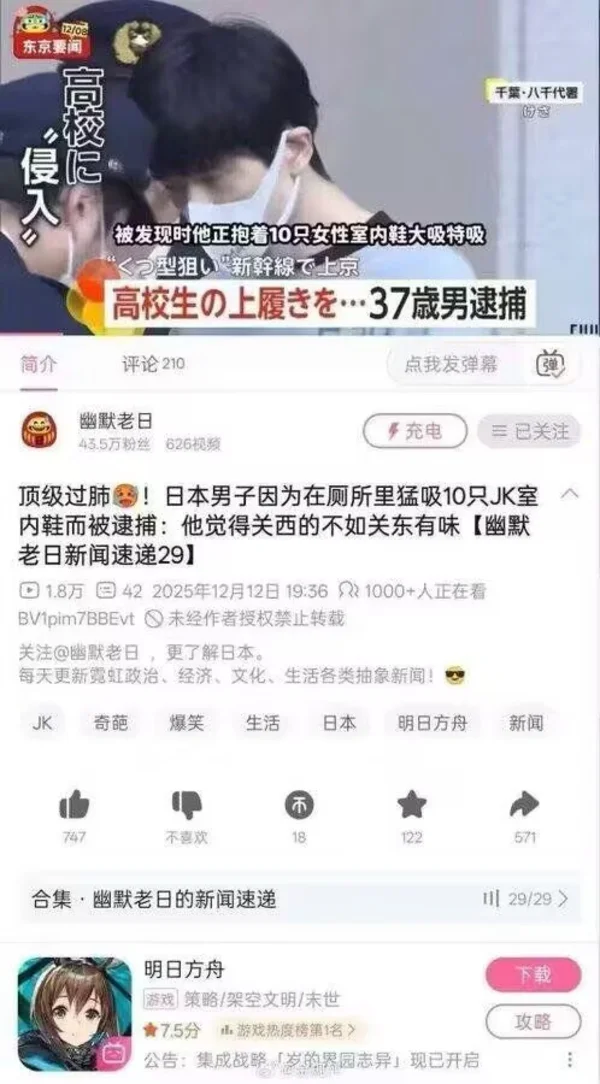Switch to the 评论 comments tab
The image size is (600, 1084).
(x=153, y=364)
